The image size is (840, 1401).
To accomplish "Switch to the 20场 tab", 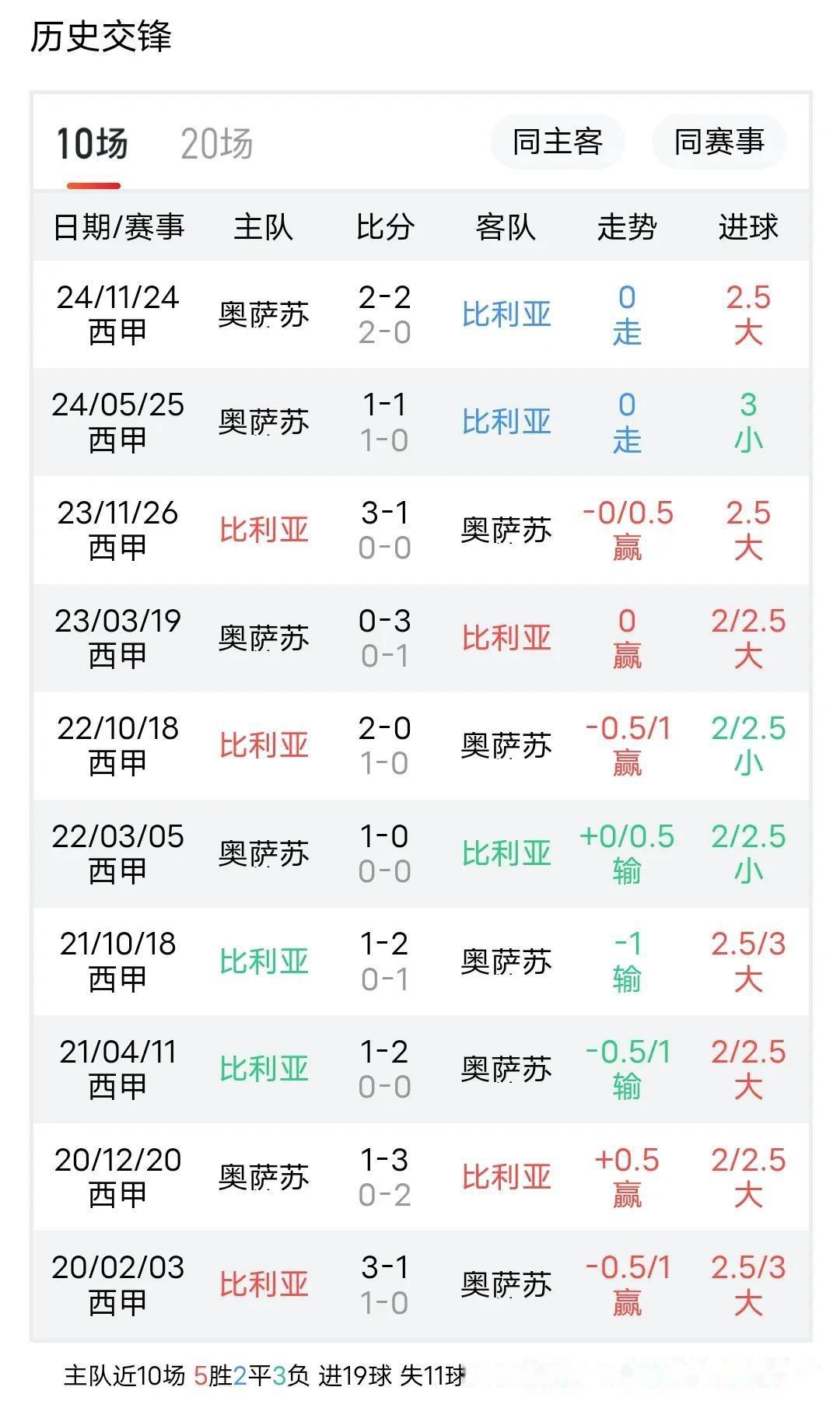I will coord(216,144).
